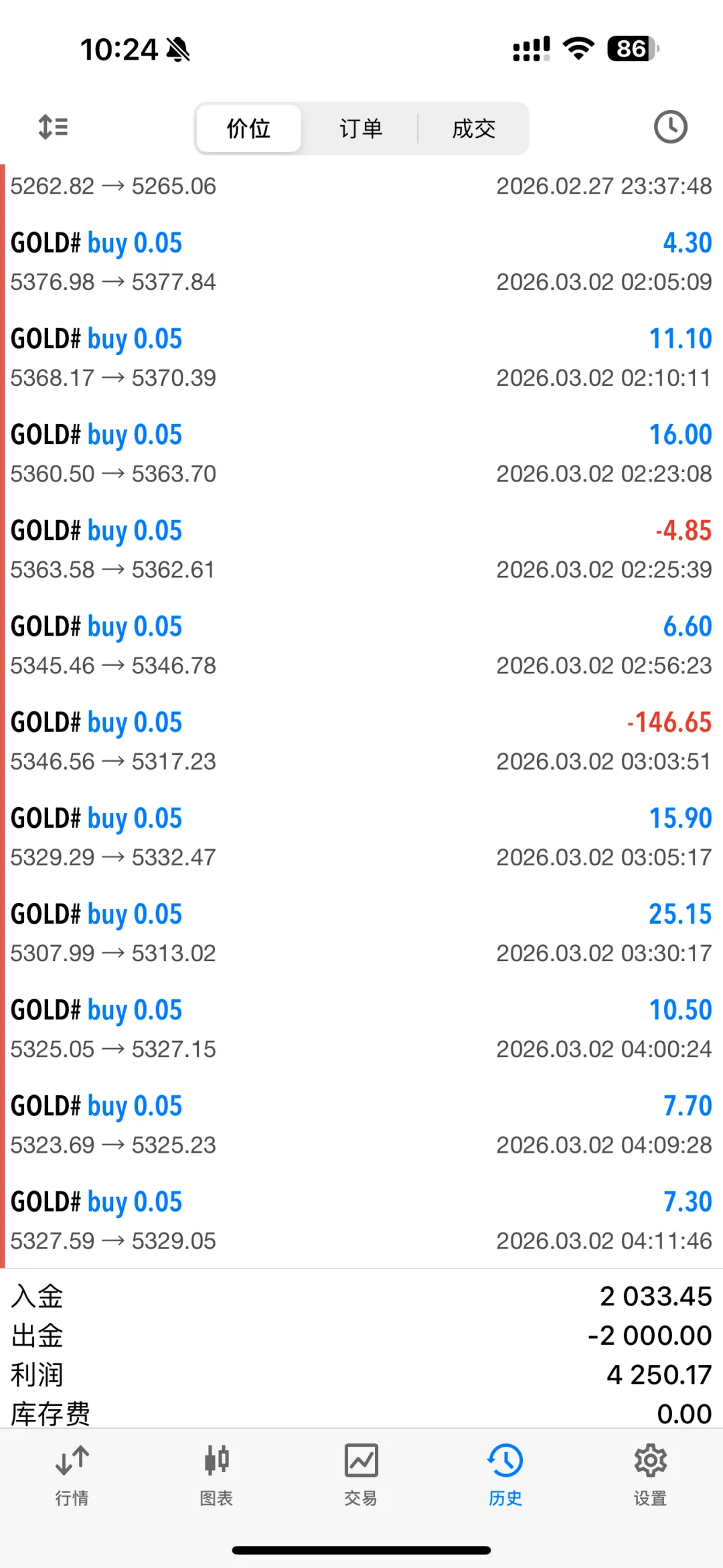Open the GOLD# trade with 7.70 profit

point(361,1124)
